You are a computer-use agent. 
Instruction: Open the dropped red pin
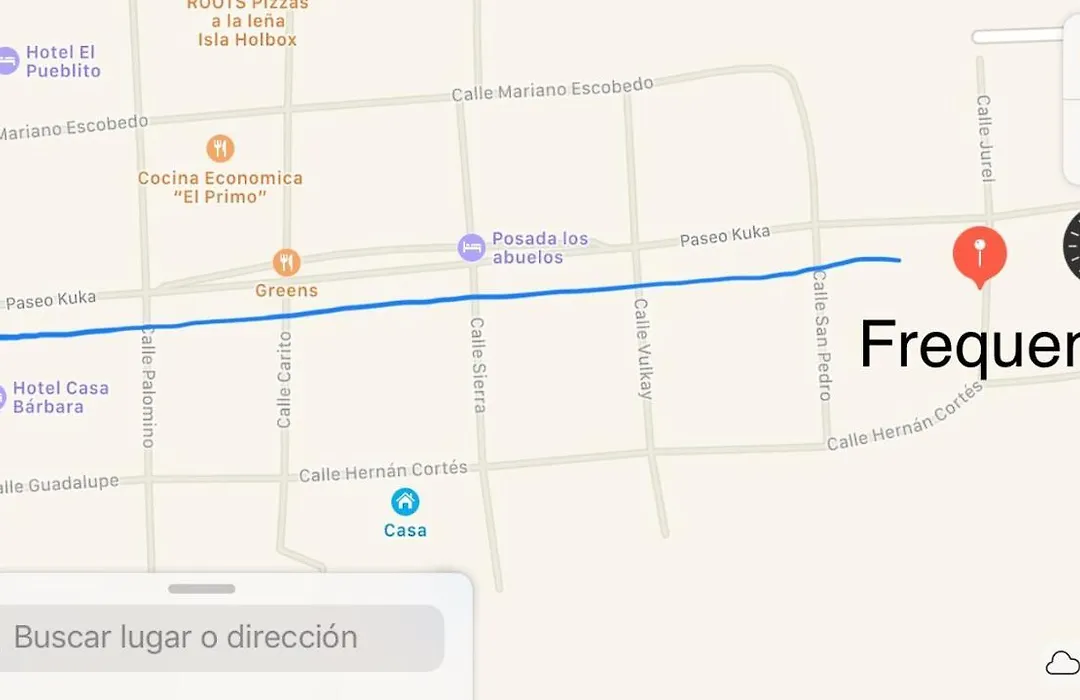pos(979,252)
